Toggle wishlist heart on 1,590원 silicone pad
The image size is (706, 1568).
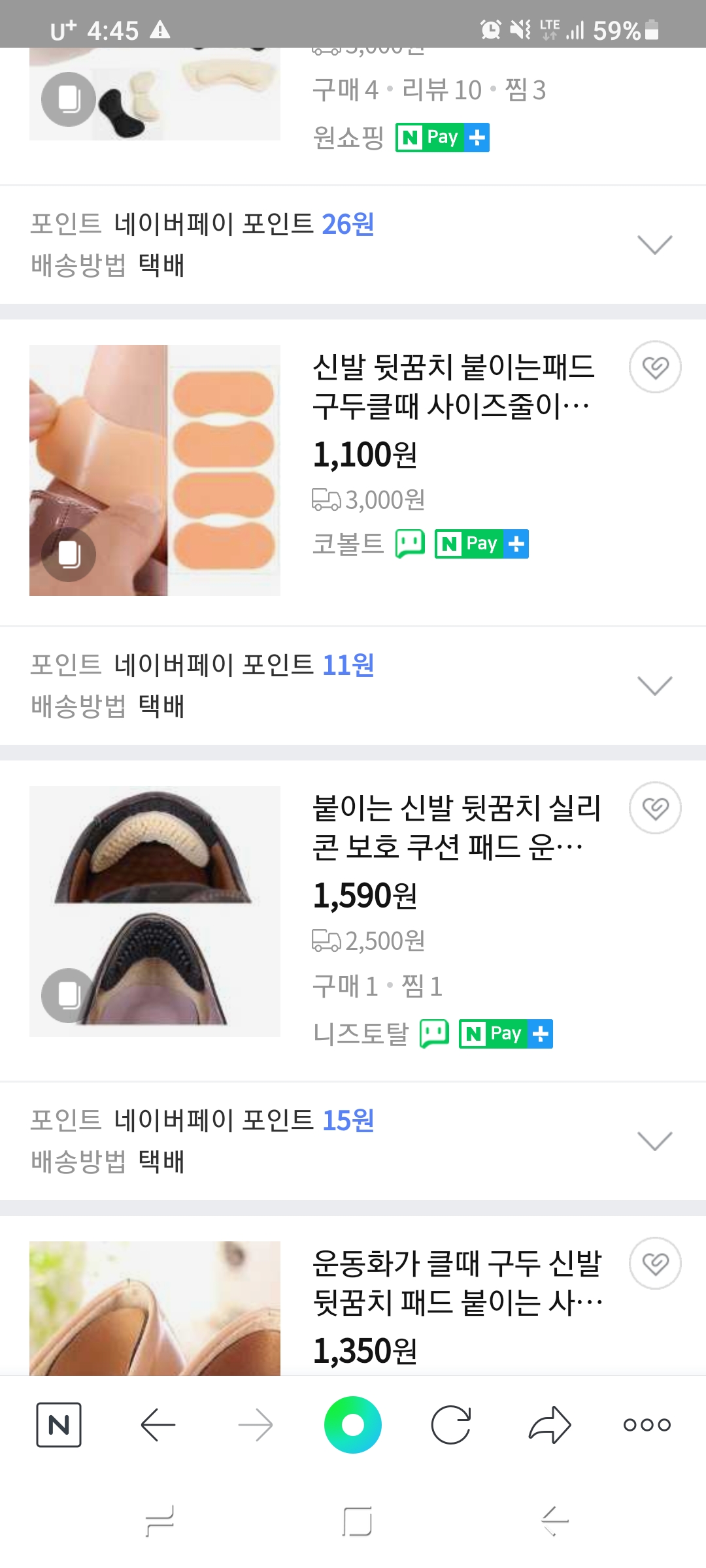pyautogui.click(x=655, y=808)
